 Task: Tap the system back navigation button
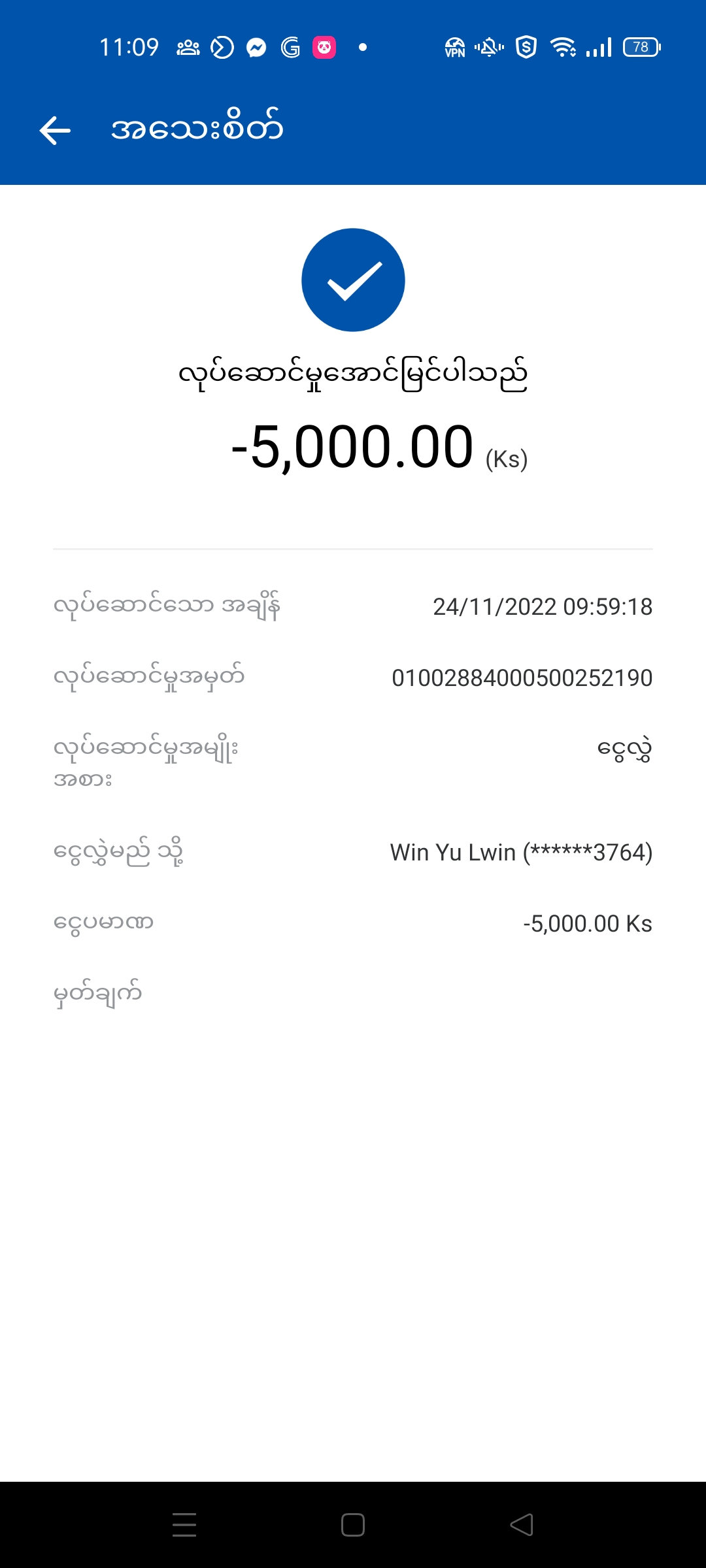click(x=522, y=1525)
